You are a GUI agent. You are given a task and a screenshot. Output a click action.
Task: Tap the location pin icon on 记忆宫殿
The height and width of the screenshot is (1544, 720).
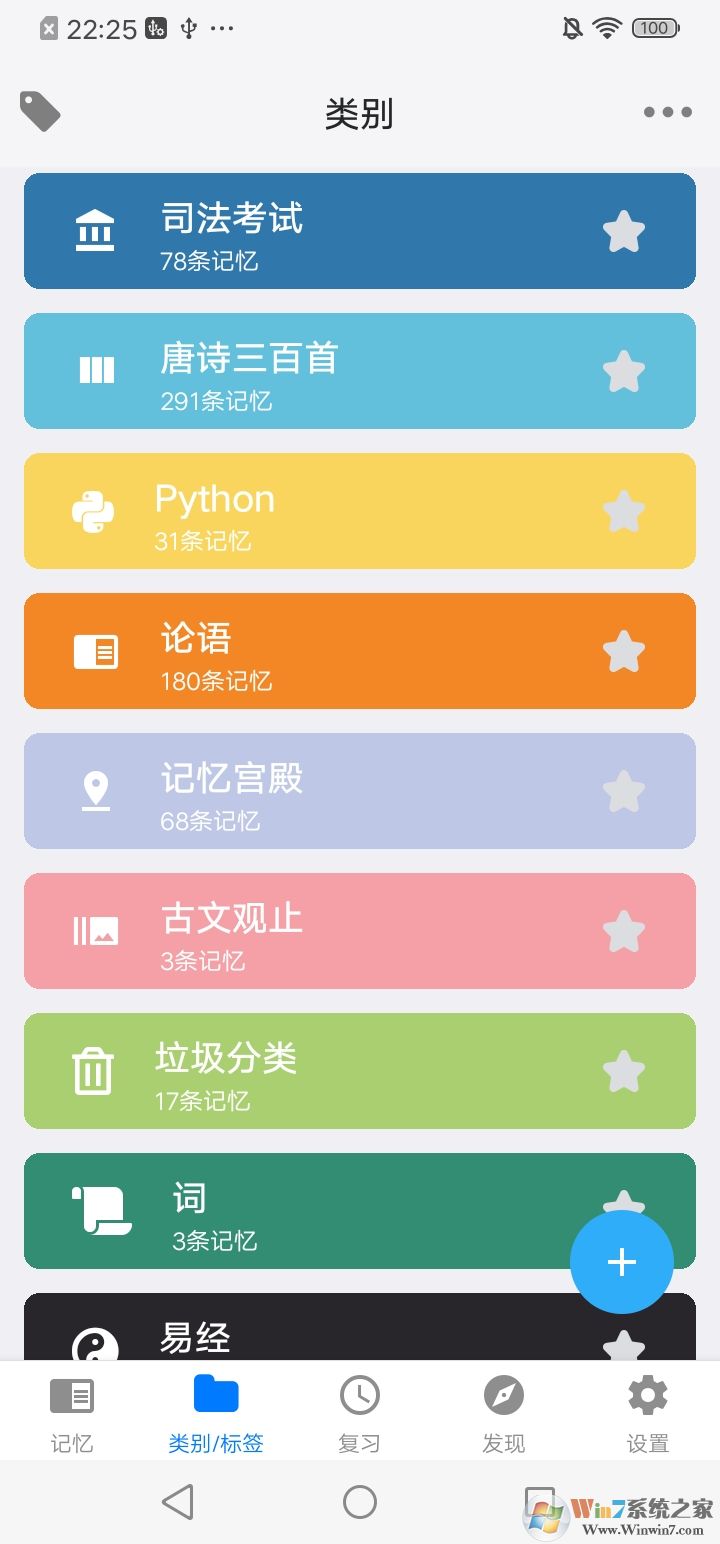coord(95,790)
